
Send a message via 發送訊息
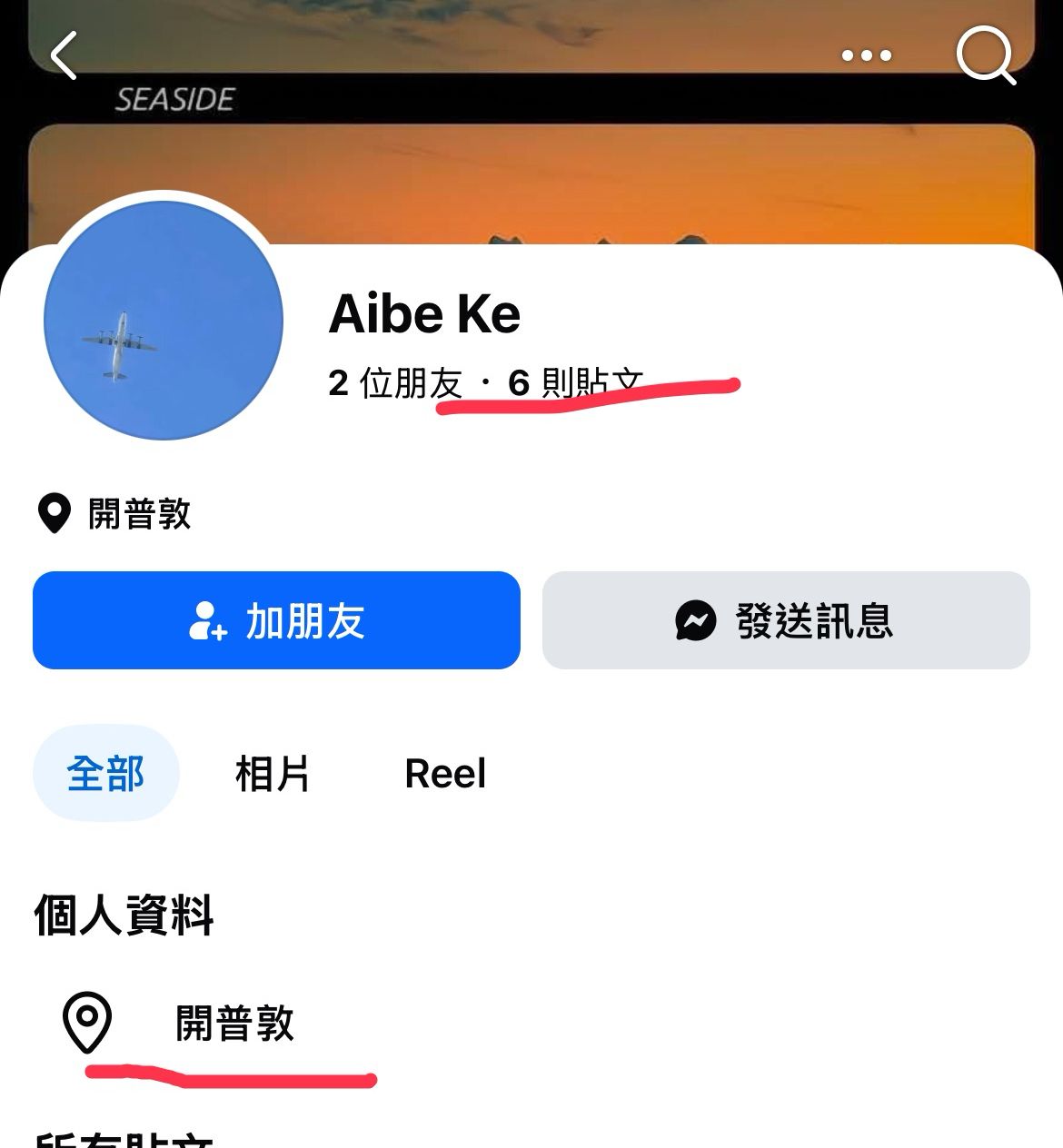(x=786, y=620)
